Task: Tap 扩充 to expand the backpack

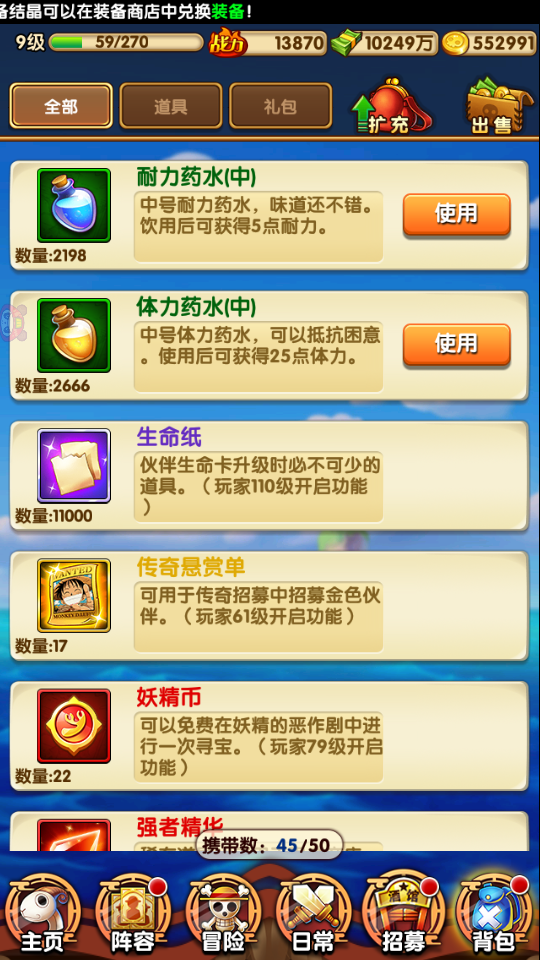Action: tap(391, 106)
